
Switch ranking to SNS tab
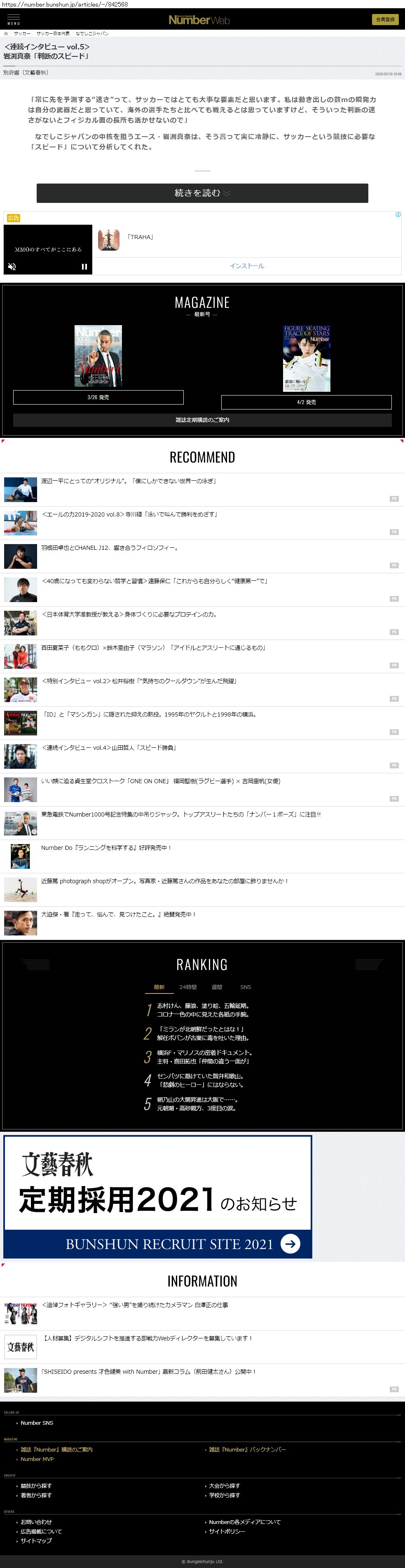click(x=246, y=987)
